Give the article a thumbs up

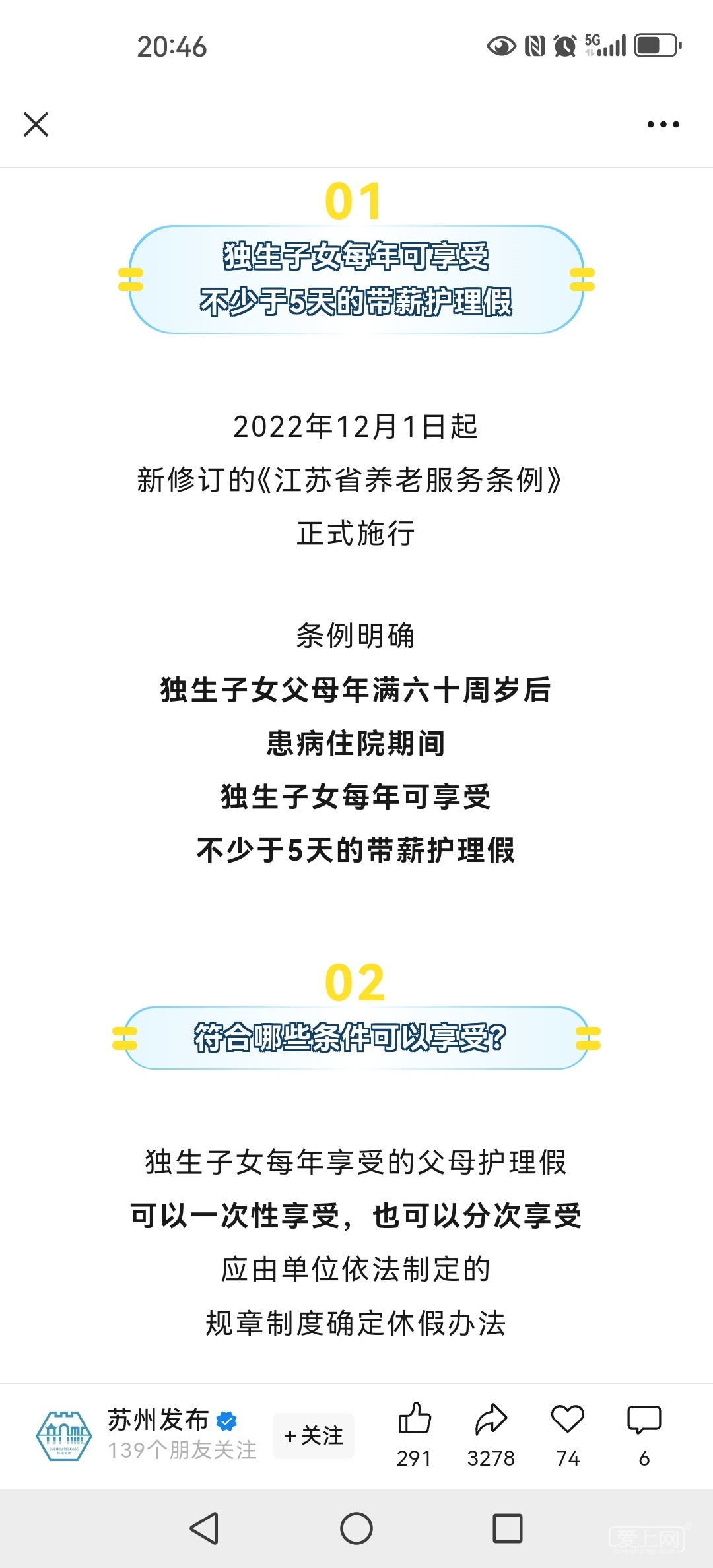click(415, 1420)
